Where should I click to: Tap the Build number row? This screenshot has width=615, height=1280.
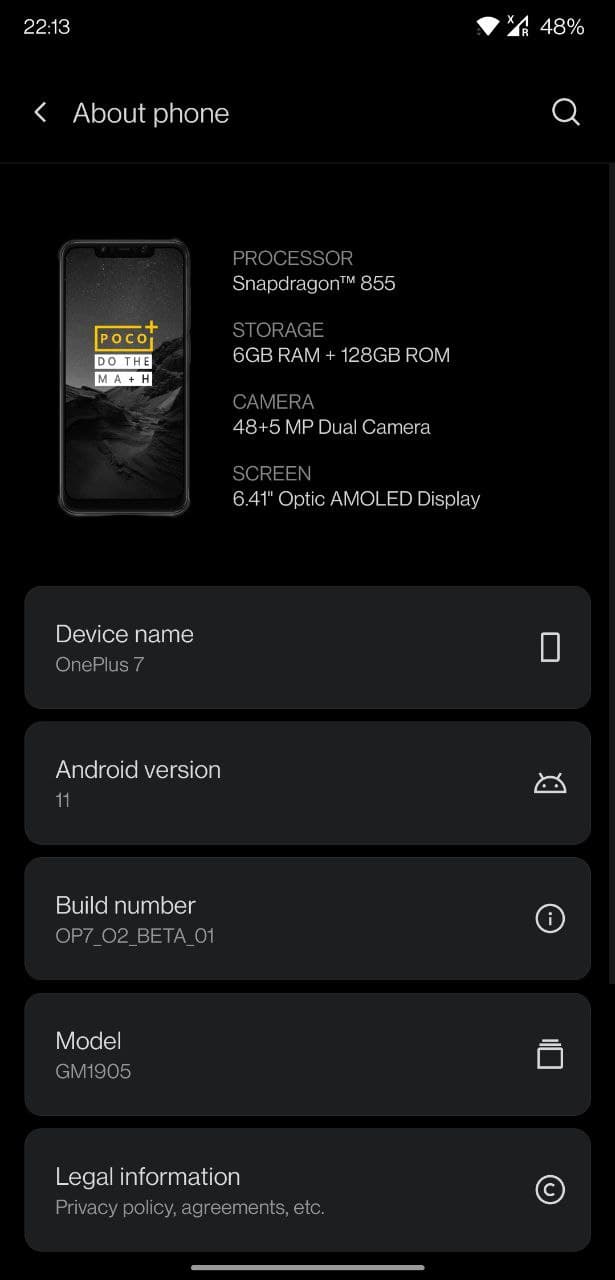307,919
